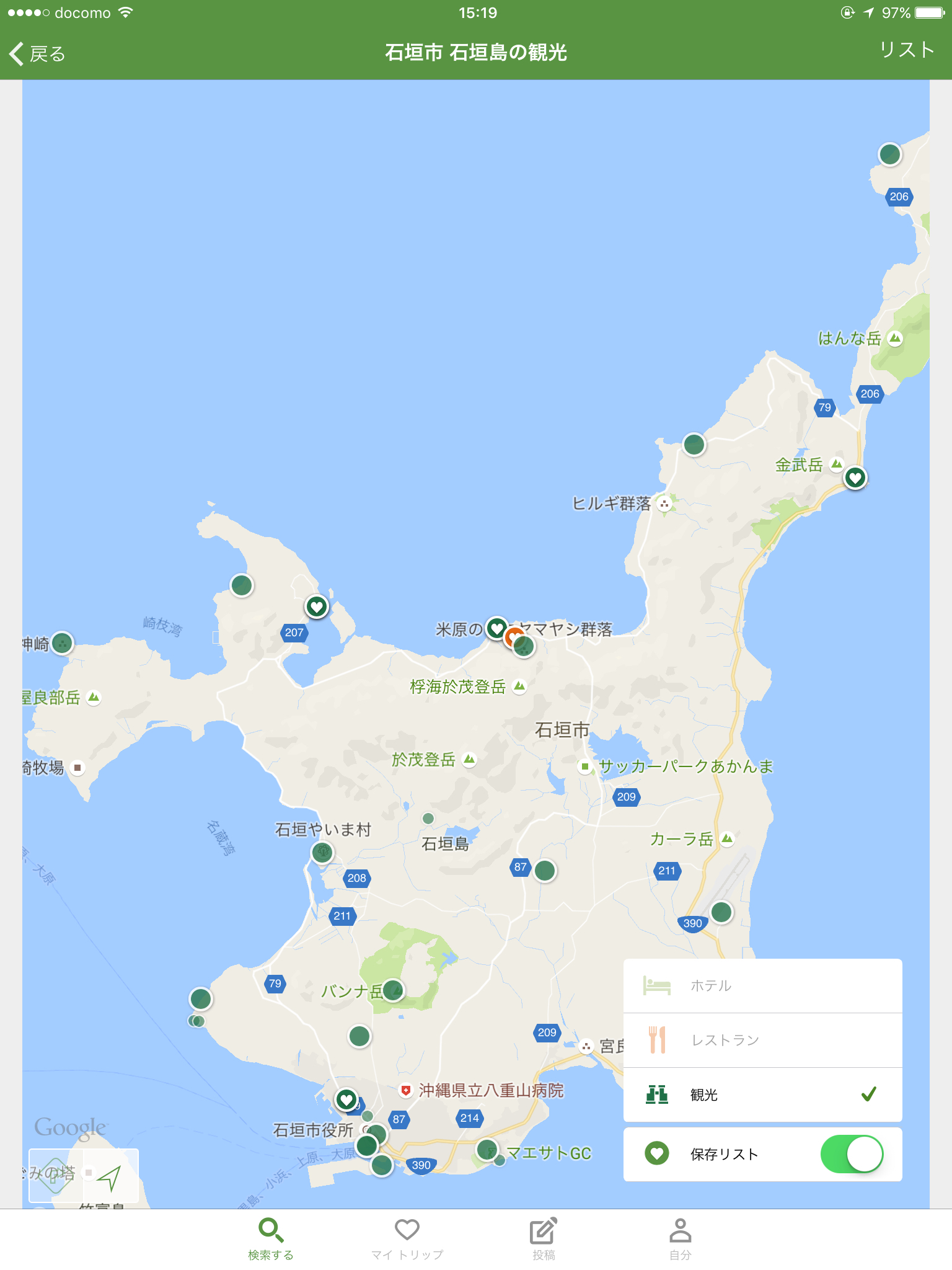952x1270 pixels.
Task: Open the saved heart pin near route 207
Action: [317, 606]
